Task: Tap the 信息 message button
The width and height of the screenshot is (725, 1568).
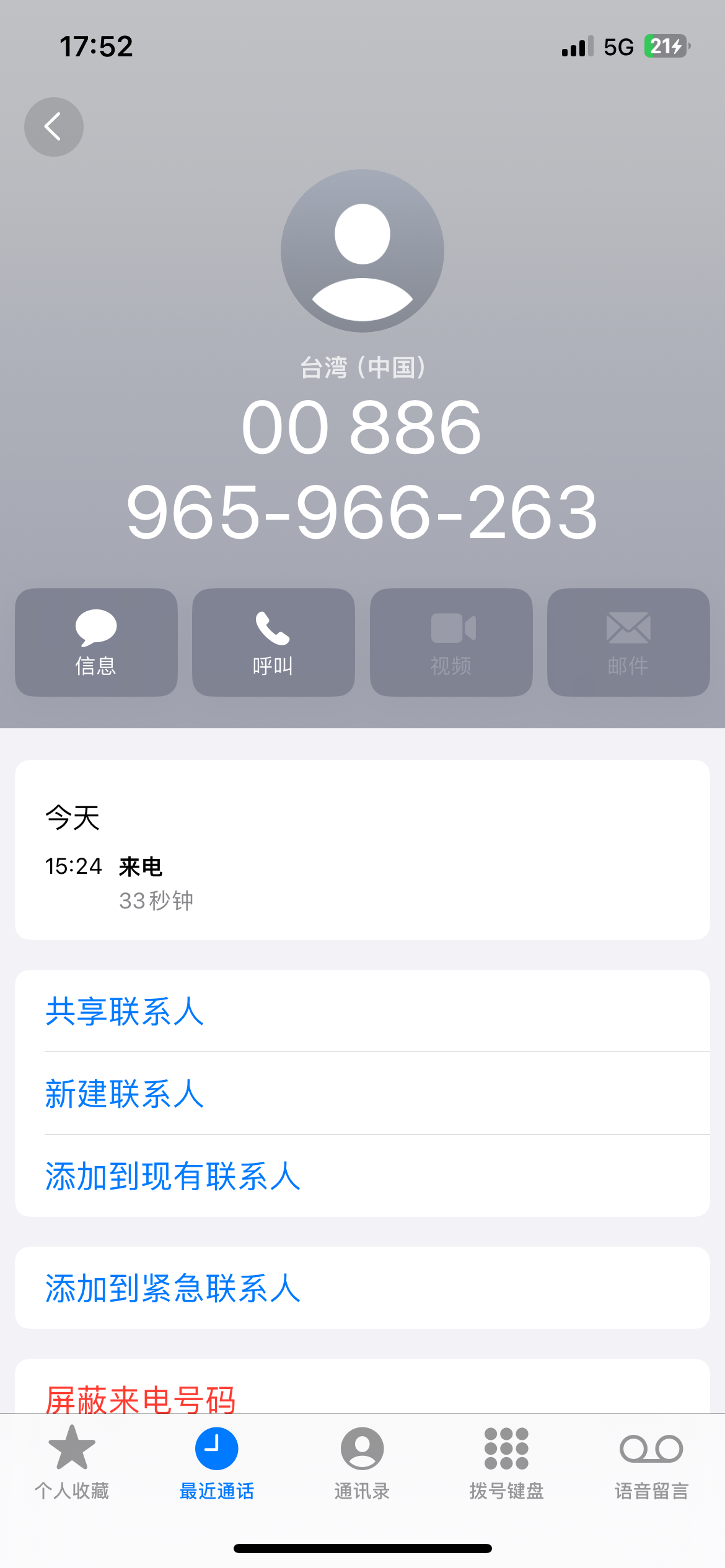Action: point(96,642)
